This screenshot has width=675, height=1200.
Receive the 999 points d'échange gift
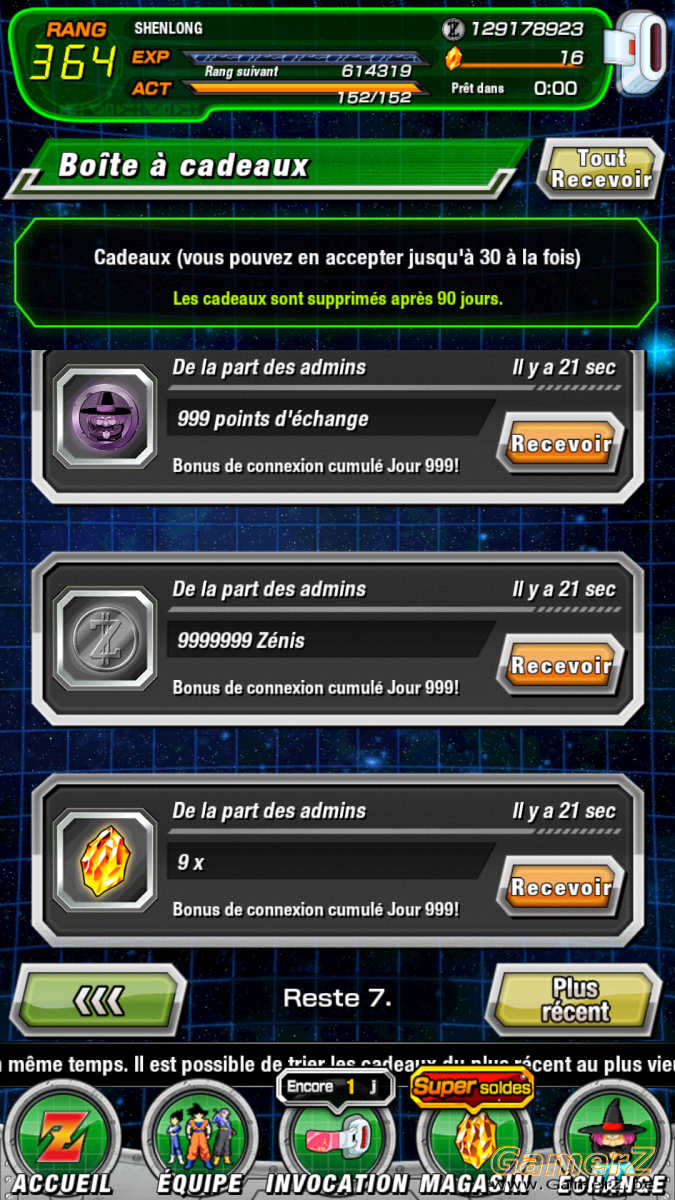[561, 442]
